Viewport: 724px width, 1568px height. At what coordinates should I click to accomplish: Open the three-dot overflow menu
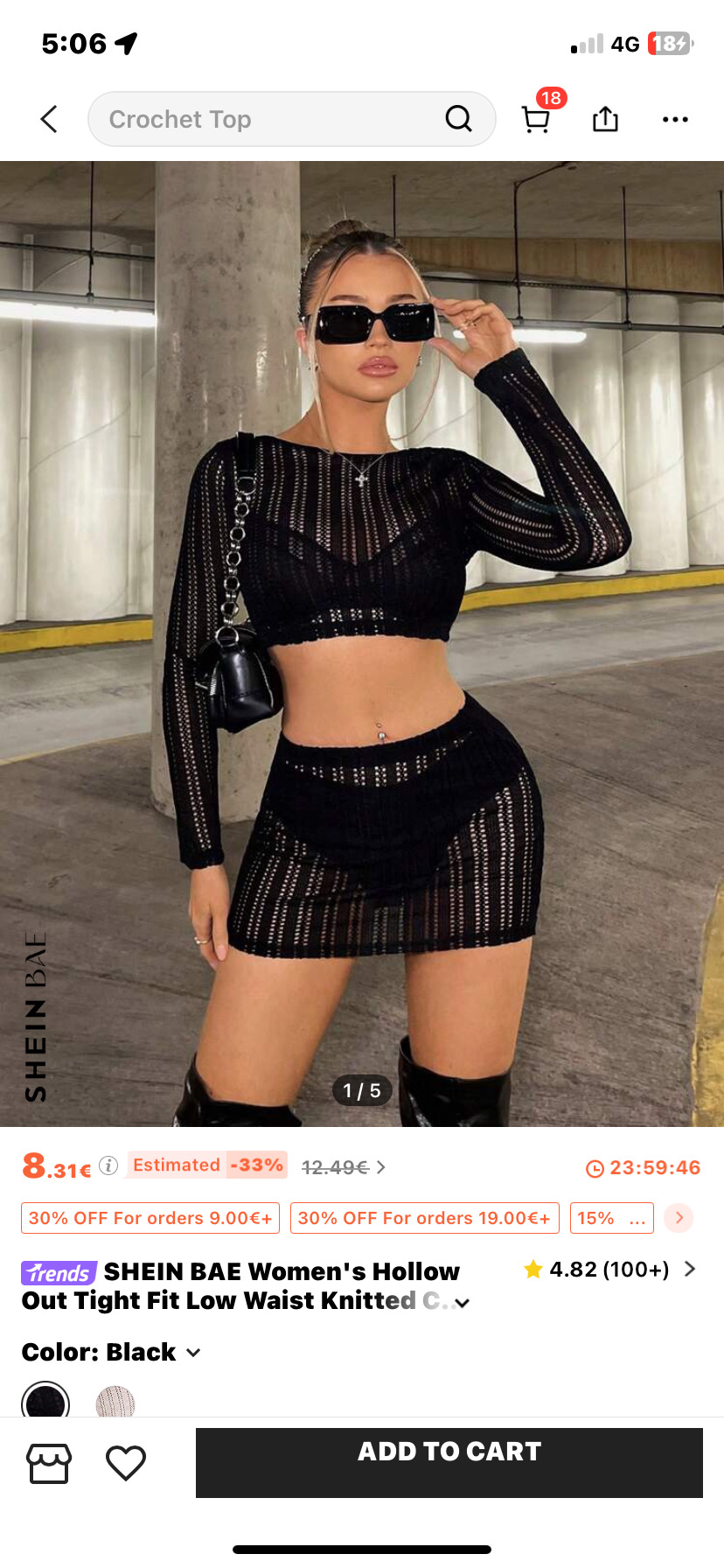click(675, 119)
